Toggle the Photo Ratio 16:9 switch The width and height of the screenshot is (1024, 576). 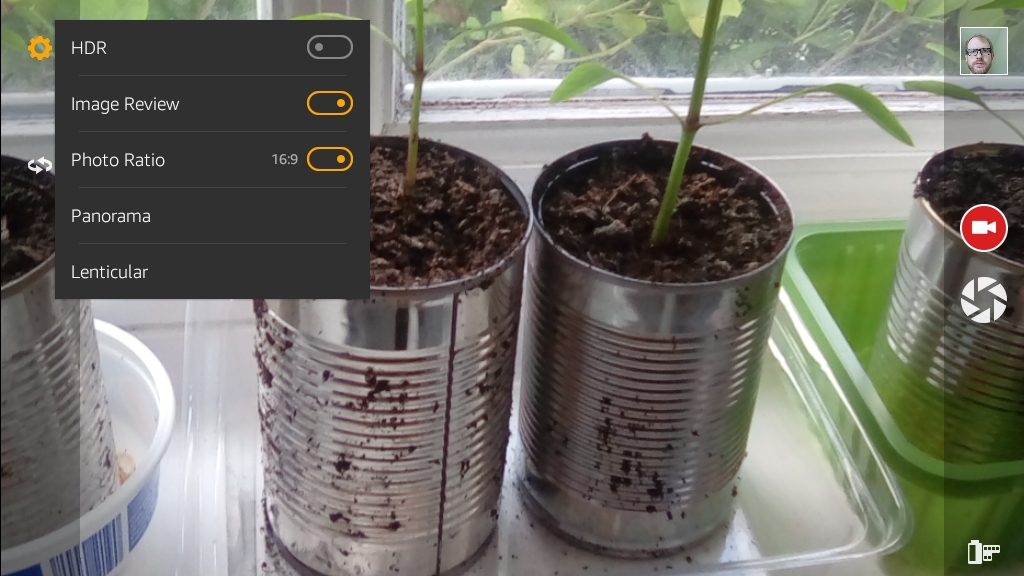click(x=329, y=159)
